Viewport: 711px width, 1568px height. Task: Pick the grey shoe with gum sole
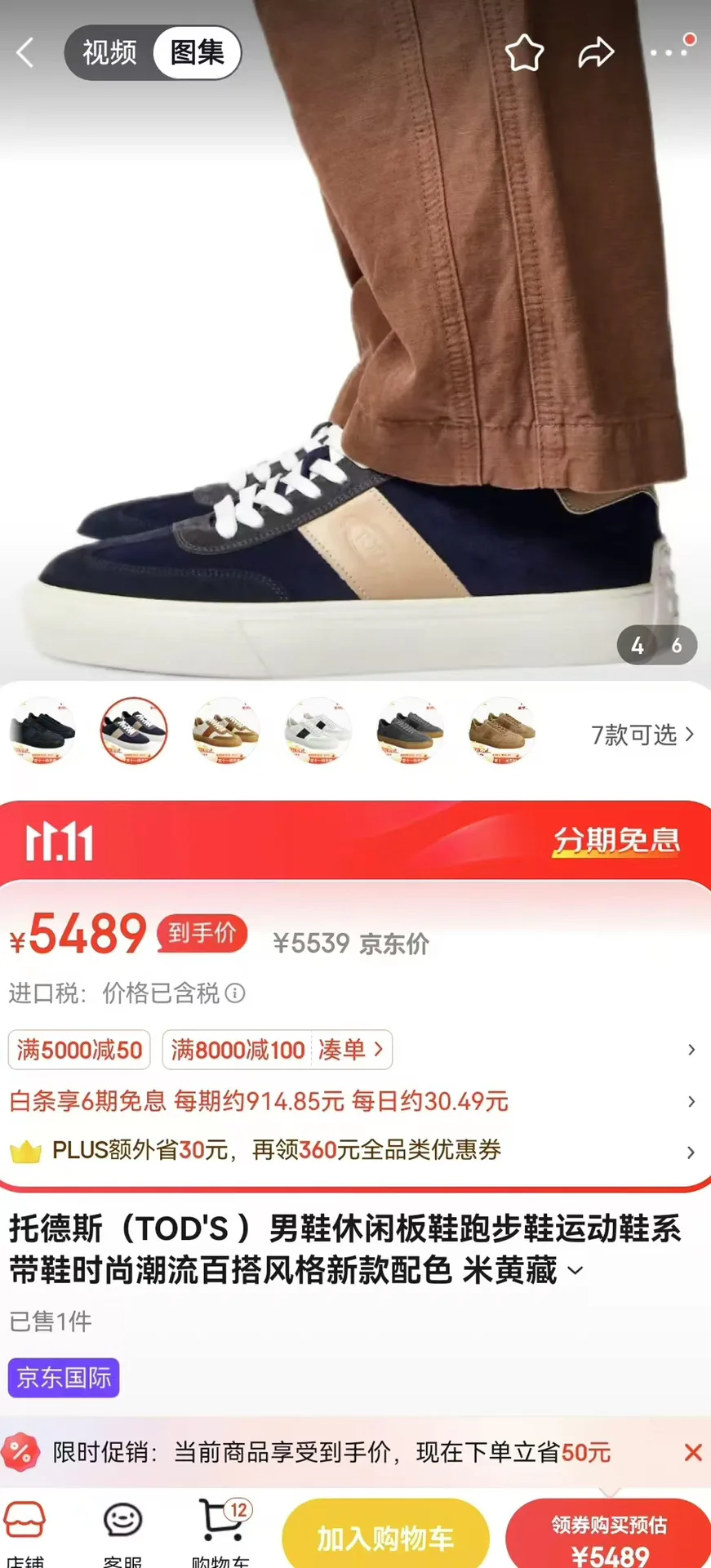click(410, 731)
